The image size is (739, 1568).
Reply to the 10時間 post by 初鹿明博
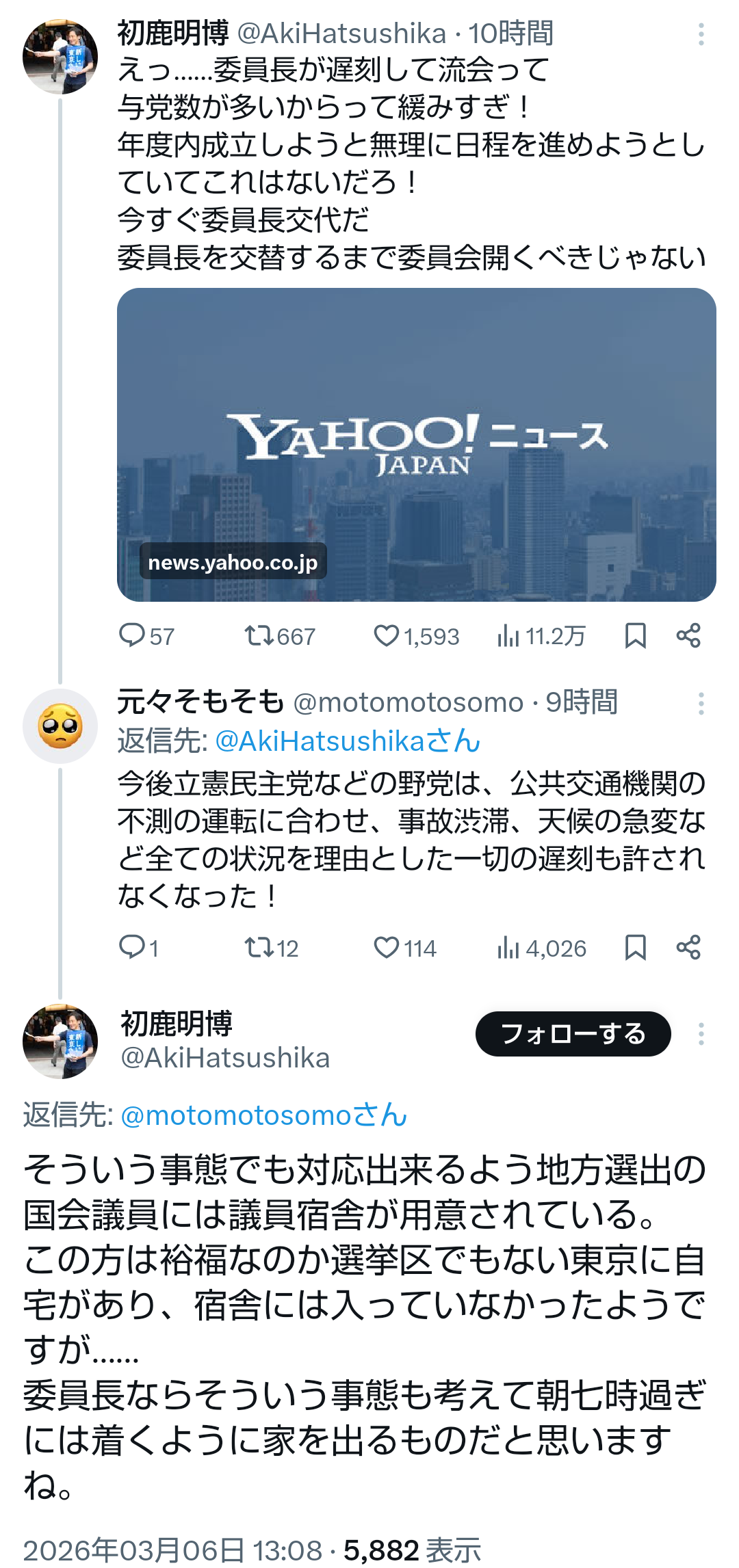tap(131, 635)
